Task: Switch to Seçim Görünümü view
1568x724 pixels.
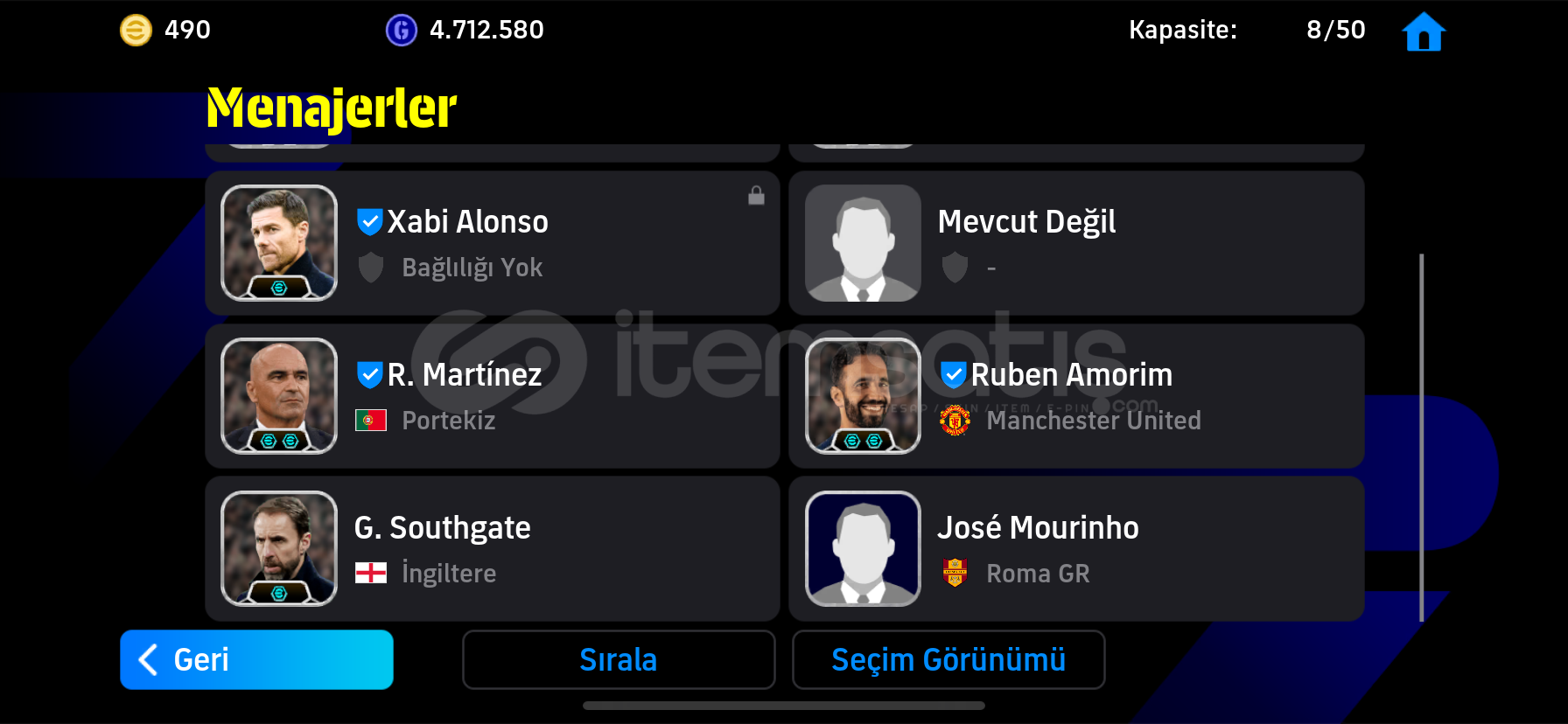Action: (x=948, y=659)
